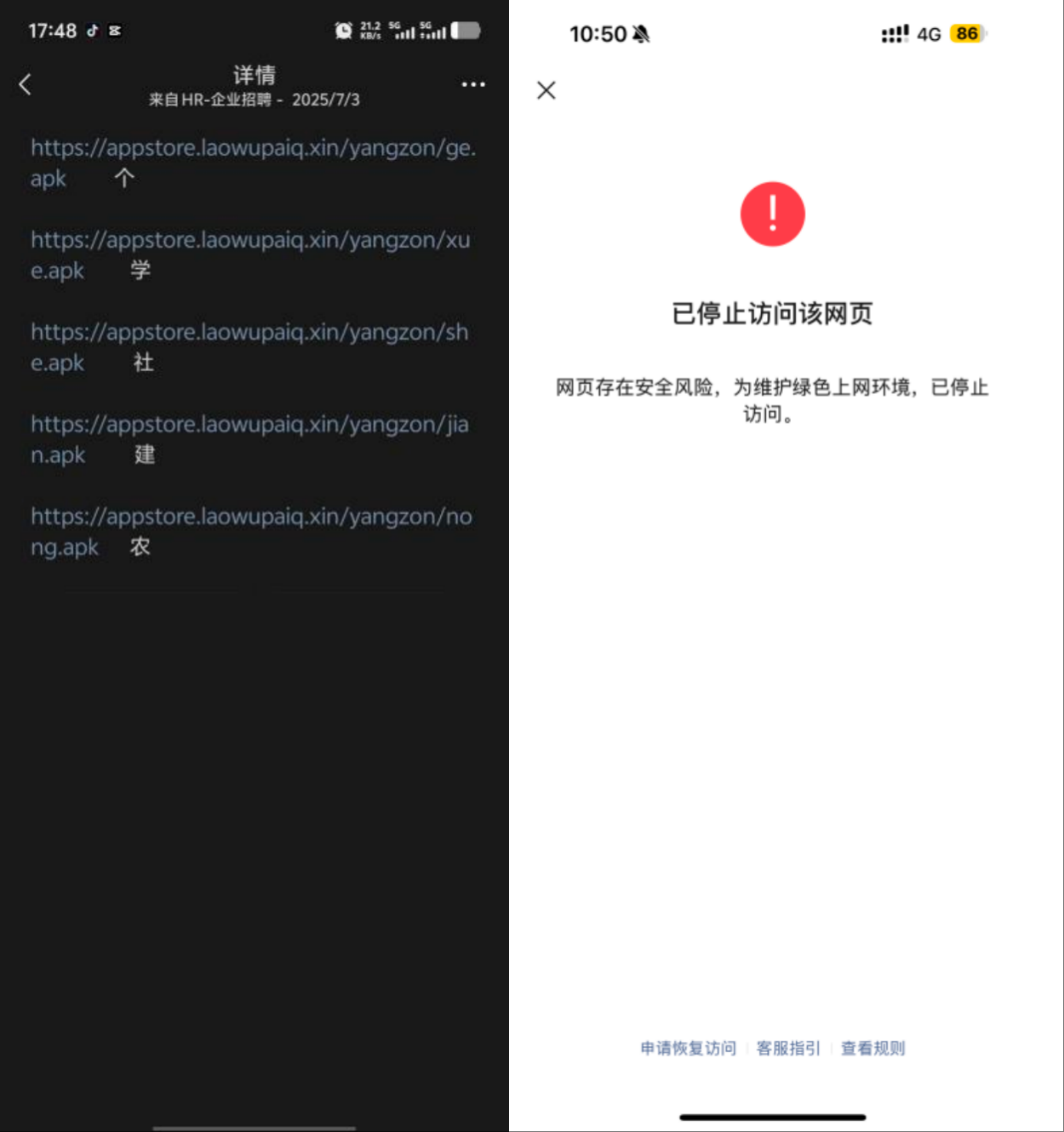Screen dimensions: 1064x1132
Task: Open the xue.apk link
Action: coord(250,241)
